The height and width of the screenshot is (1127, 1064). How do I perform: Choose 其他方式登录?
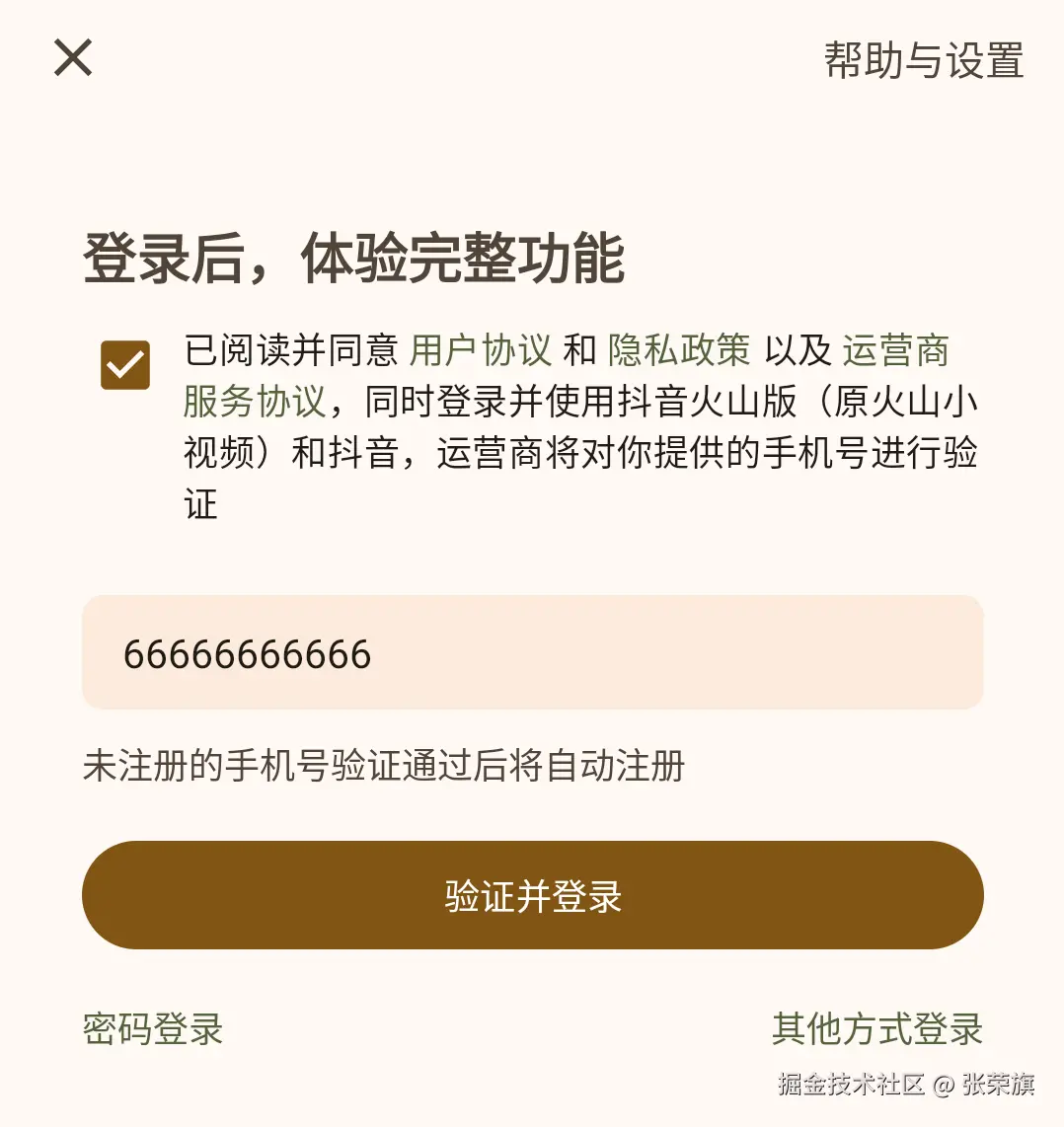[x=877, y=1029]
